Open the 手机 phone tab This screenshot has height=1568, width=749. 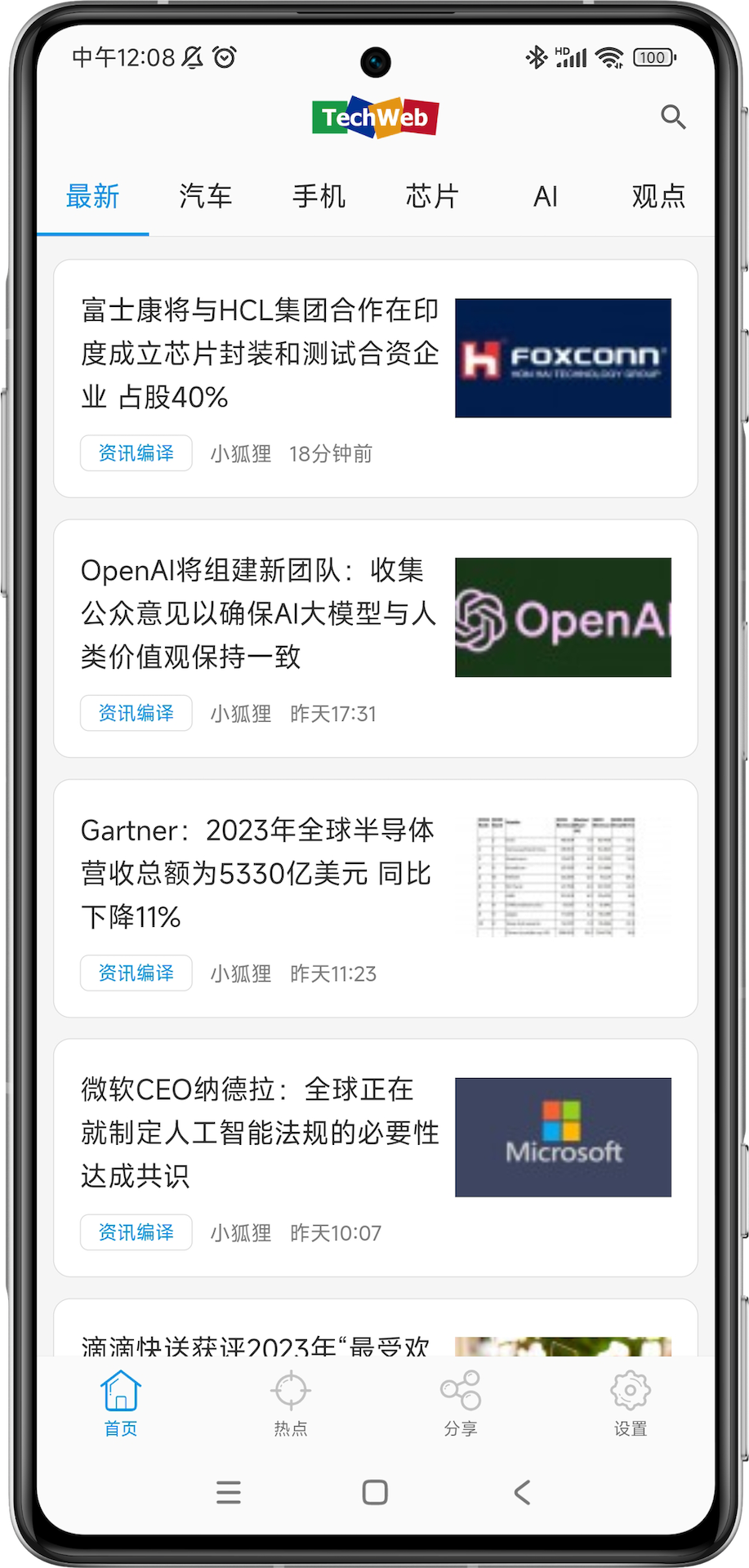[x=319, y=196]
